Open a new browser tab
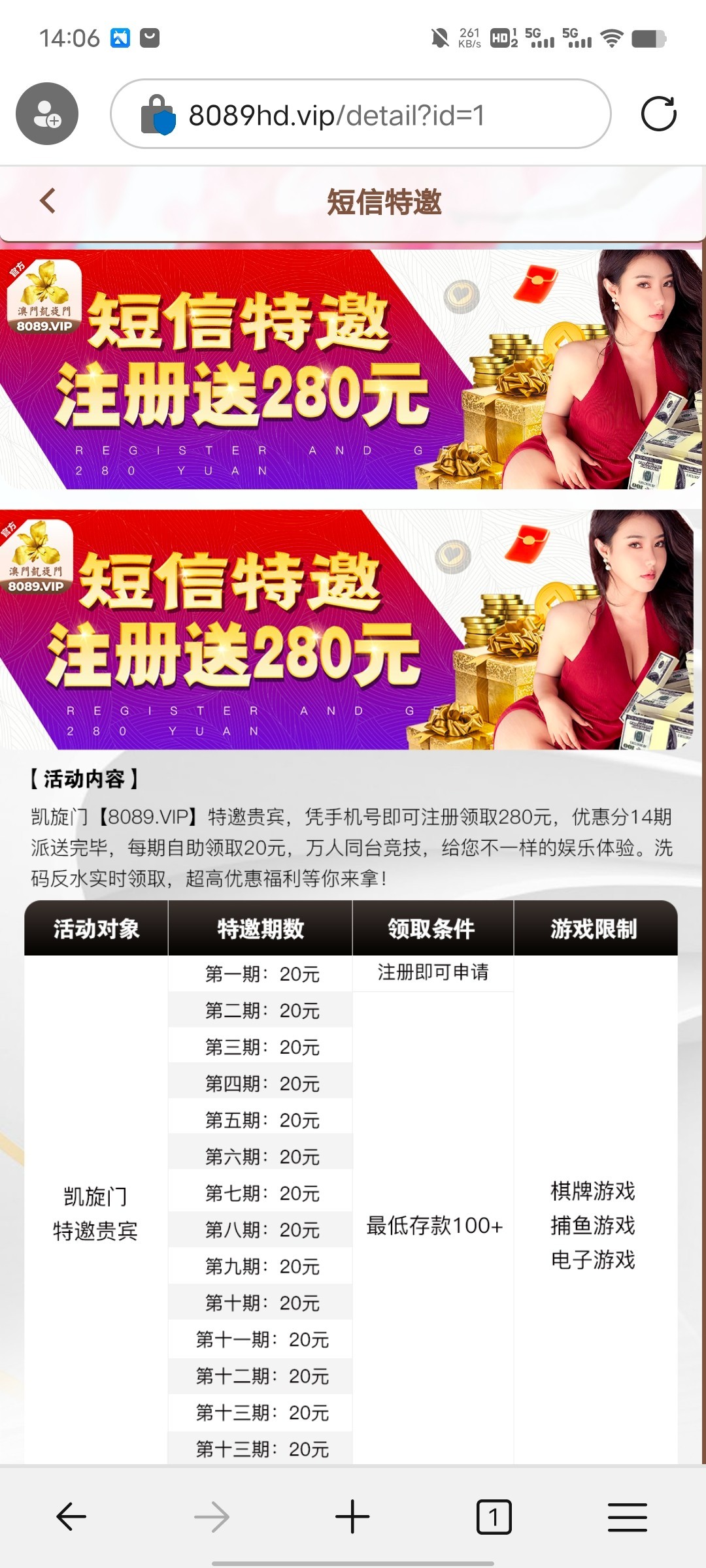 (x=352, y=1516)
